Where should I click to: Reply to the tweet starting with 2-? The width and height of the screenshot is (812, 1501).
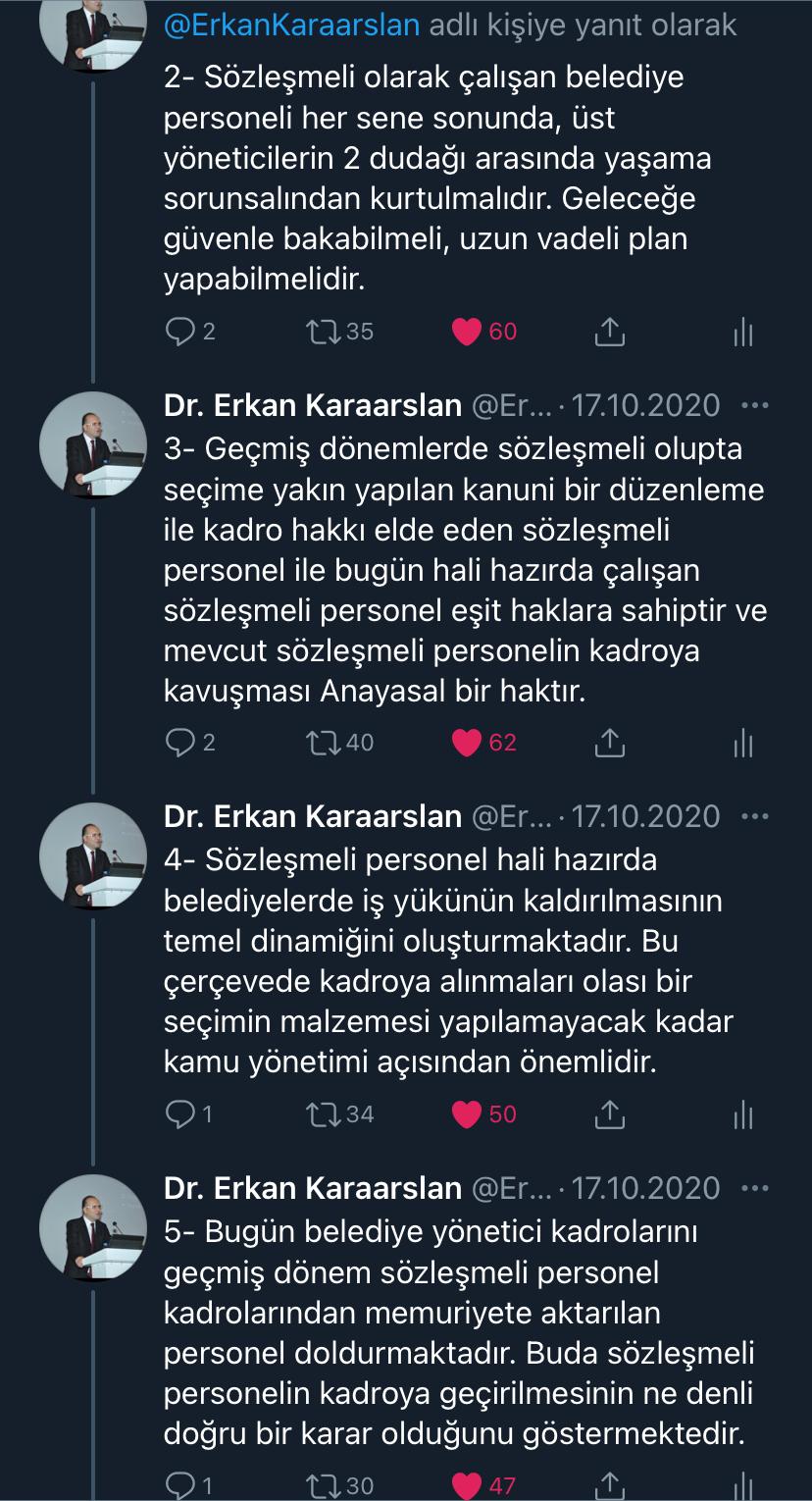tap(179, 332)
